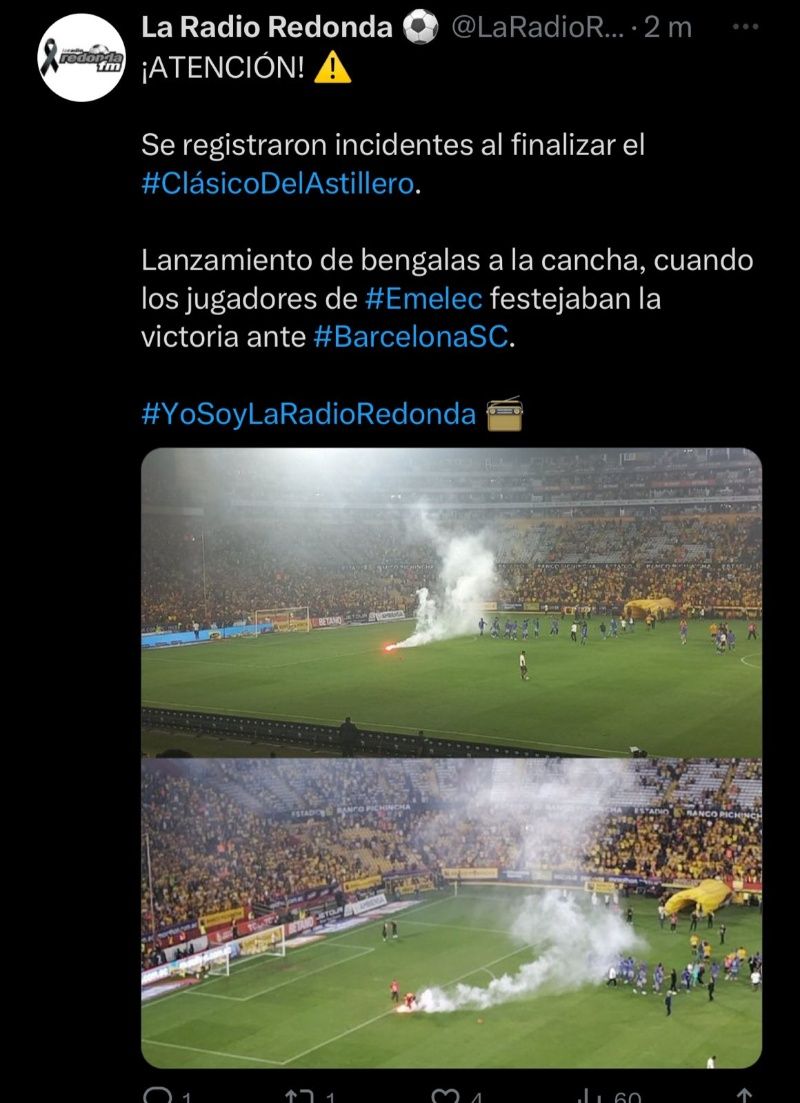Open the #YoSoyLaRadioRedonda hashtag
Viewport: 800px width, 1103px height.
tap(308, 414)
